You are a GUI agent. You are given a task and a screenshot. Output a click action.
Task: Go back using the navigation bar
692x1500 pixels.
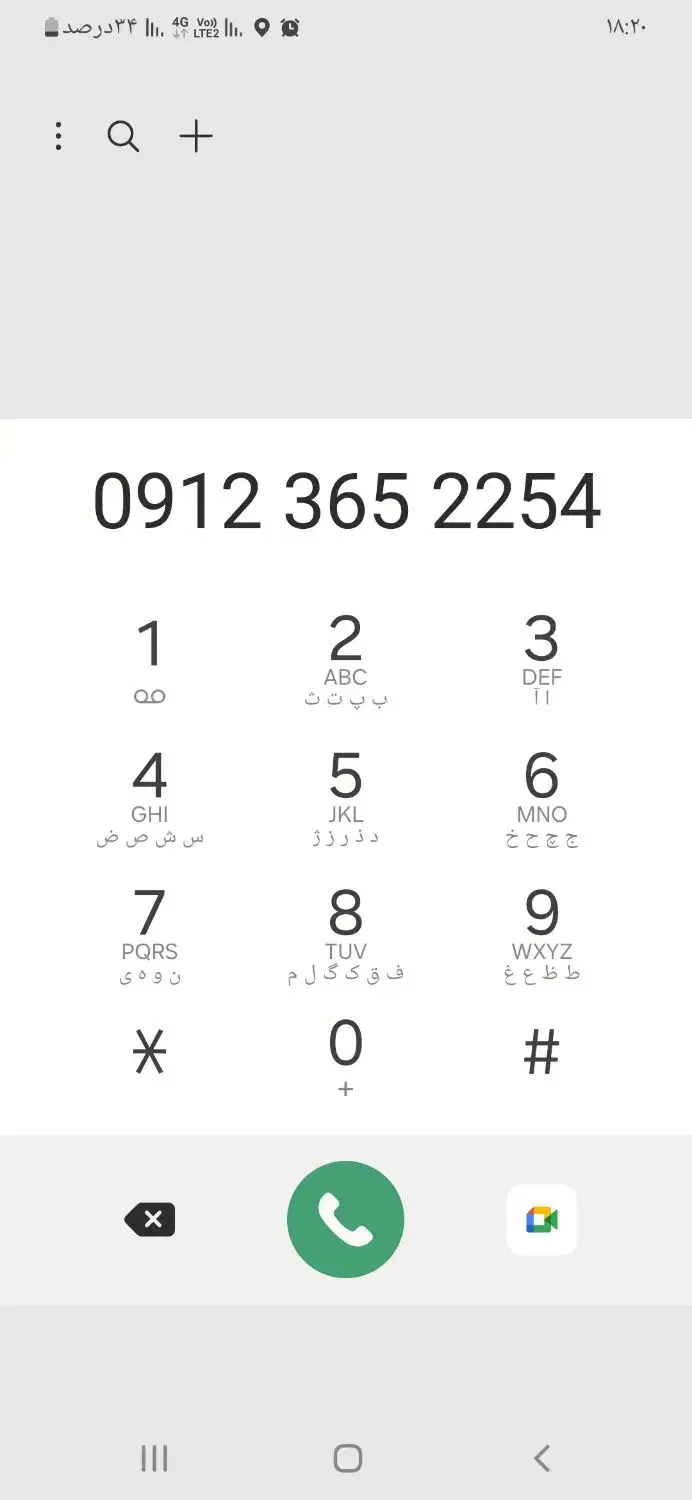coord(541,1459)
